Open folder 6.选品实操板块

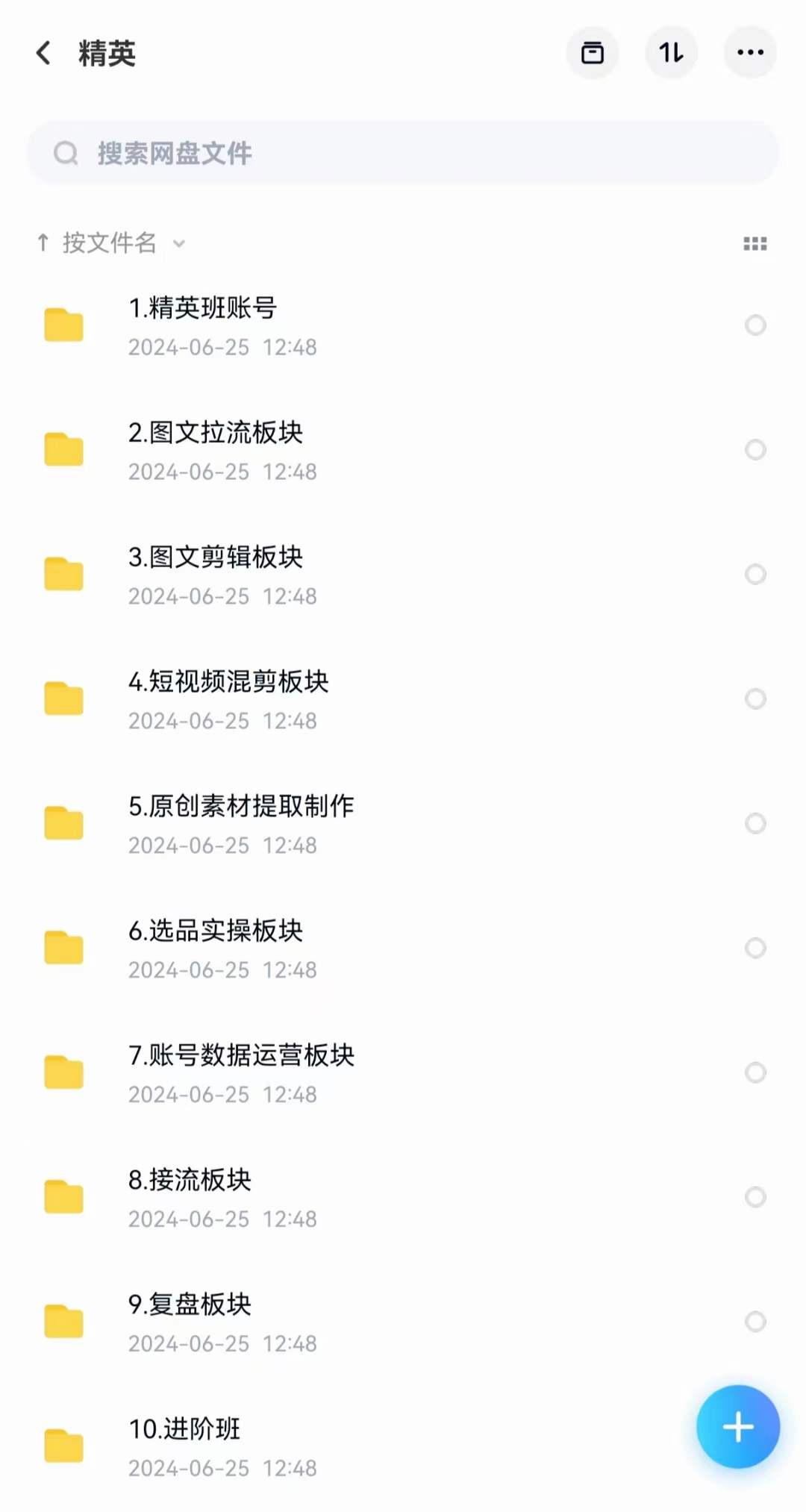[403, 949]
